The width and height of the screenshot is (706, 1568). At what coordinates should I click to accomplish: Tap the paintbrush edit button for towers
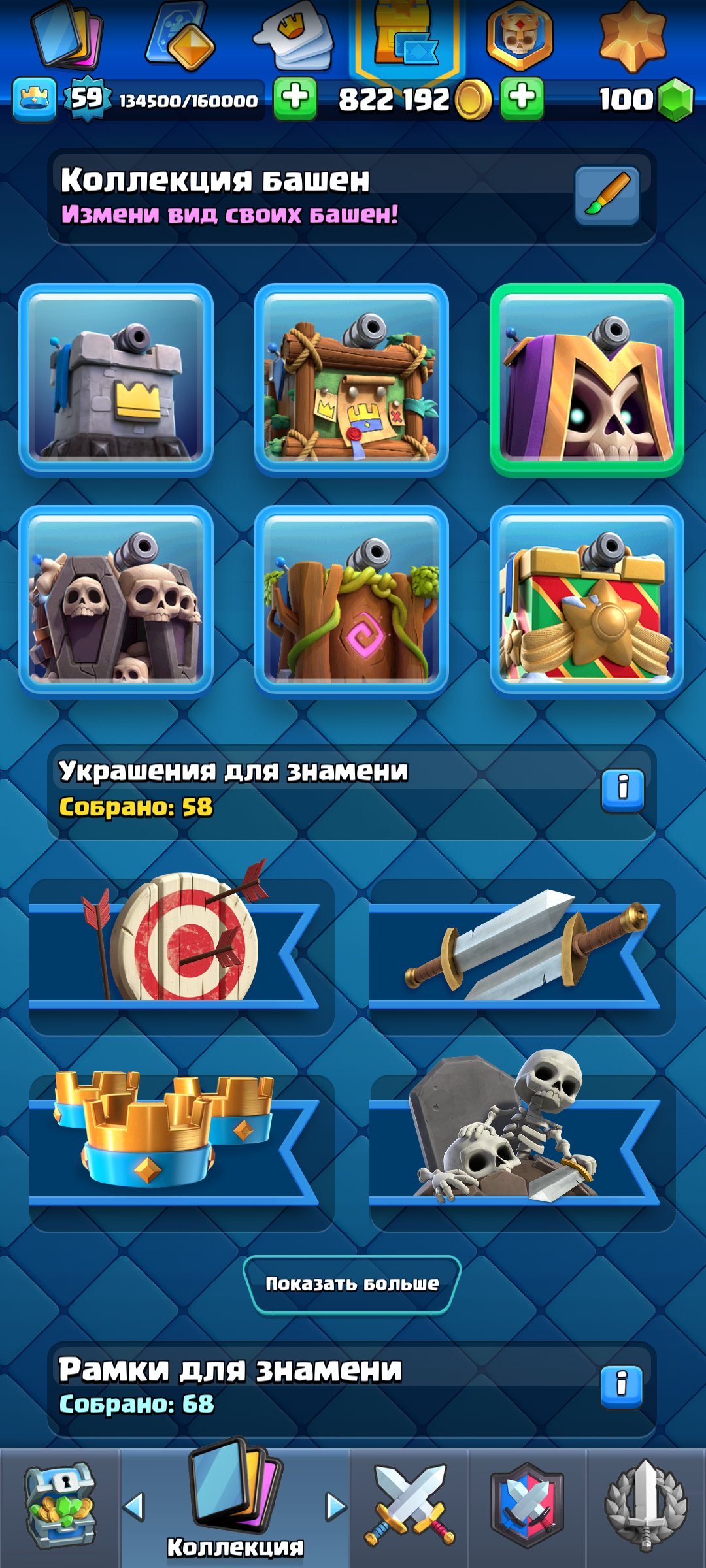click(x=607, y=195)
